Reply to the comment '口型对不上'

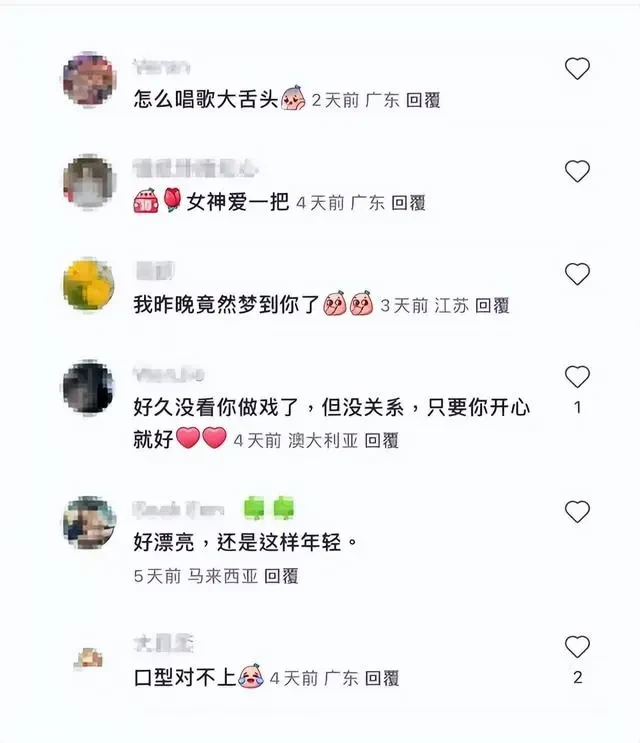pos(381,679)
